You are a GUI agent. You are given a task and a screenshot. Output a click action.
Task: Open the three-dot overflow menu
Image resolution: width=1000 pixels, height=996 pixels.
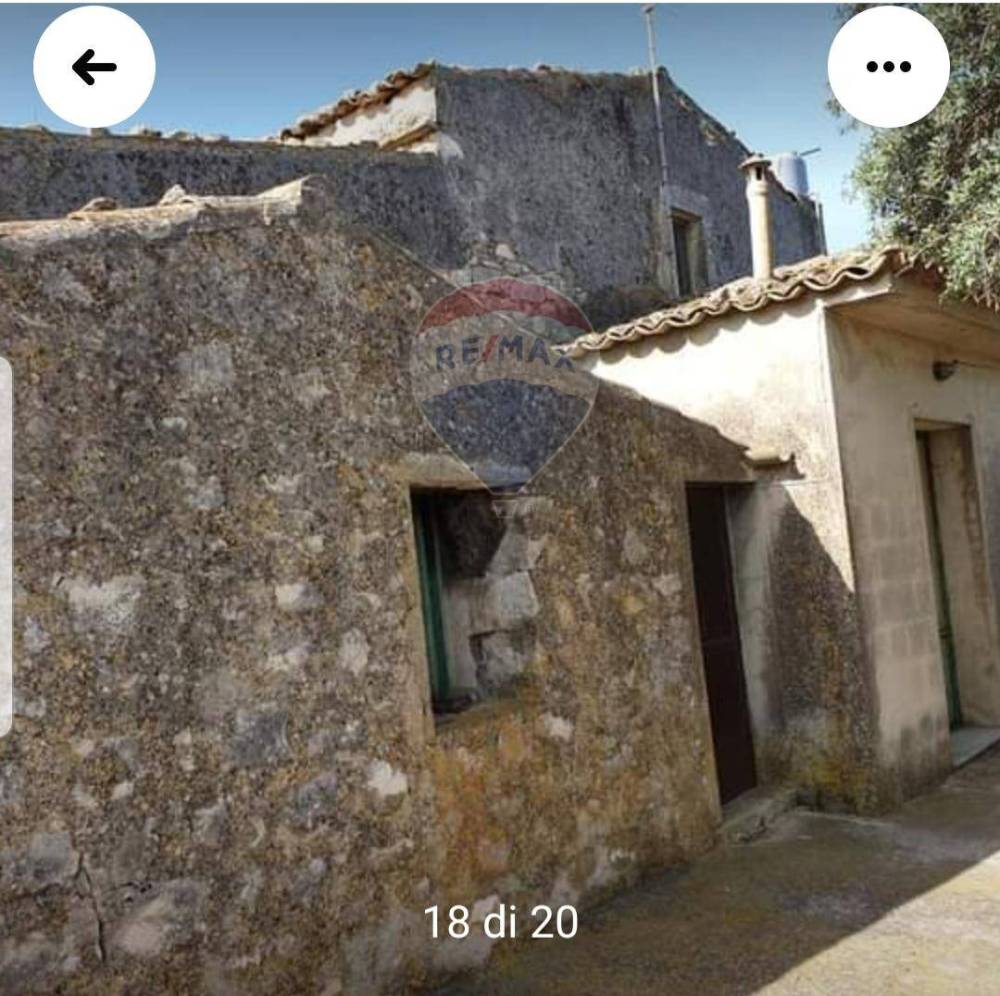(888, 67)
